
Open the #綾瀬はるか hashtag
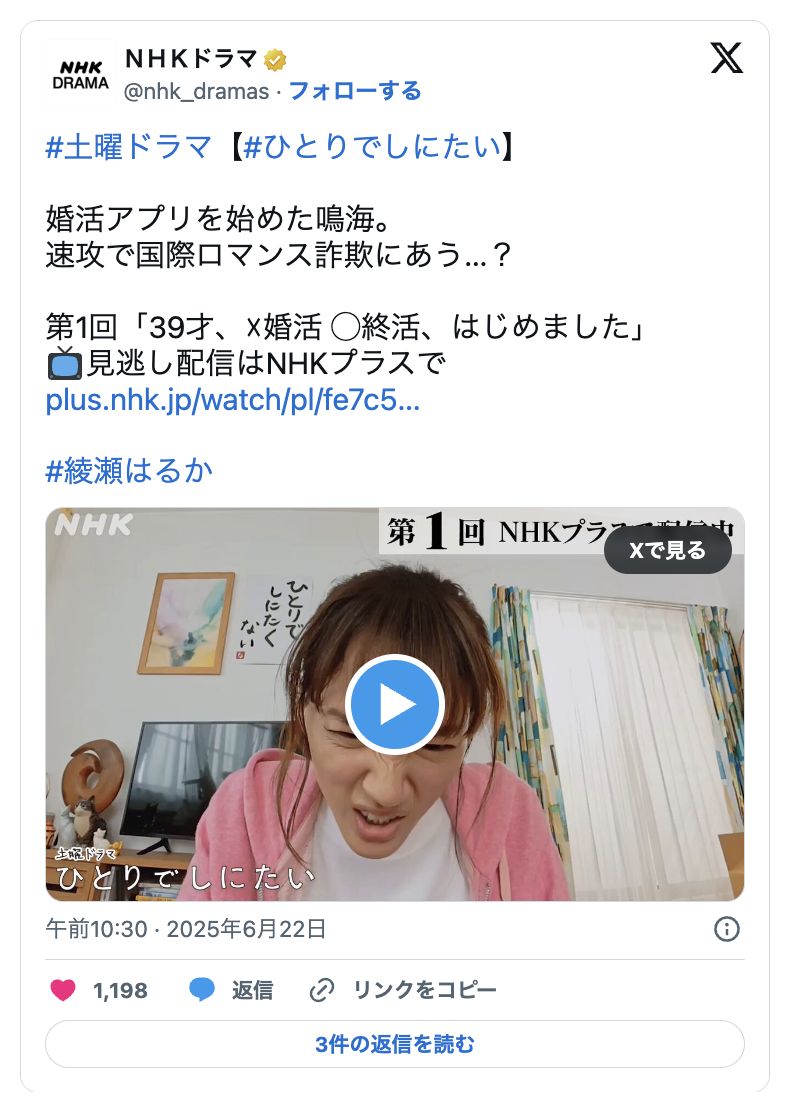(x=129, y=470)
